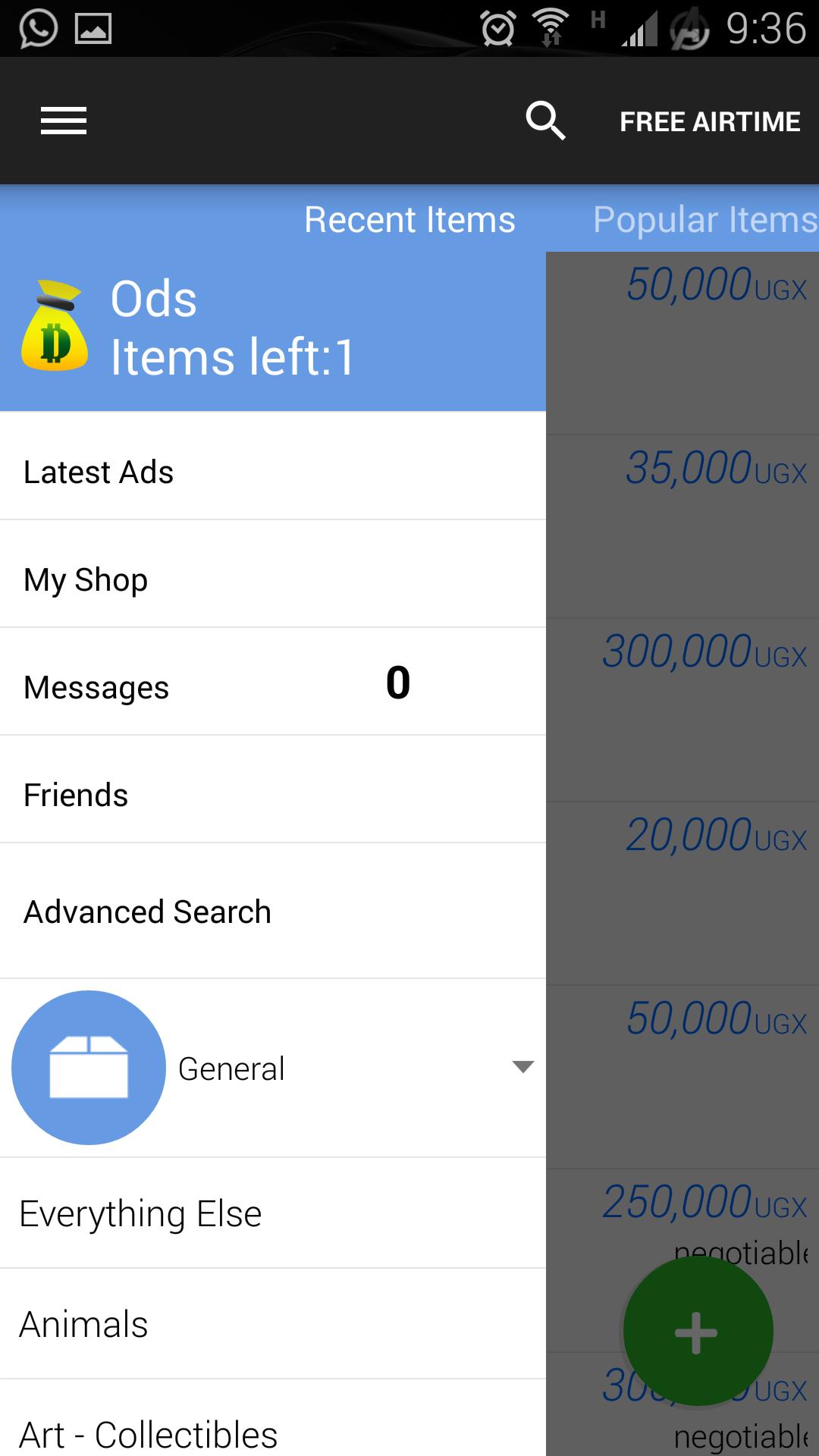Open Advanced Search
Viewport: 819px width, 1456px height.
[273, 912]
